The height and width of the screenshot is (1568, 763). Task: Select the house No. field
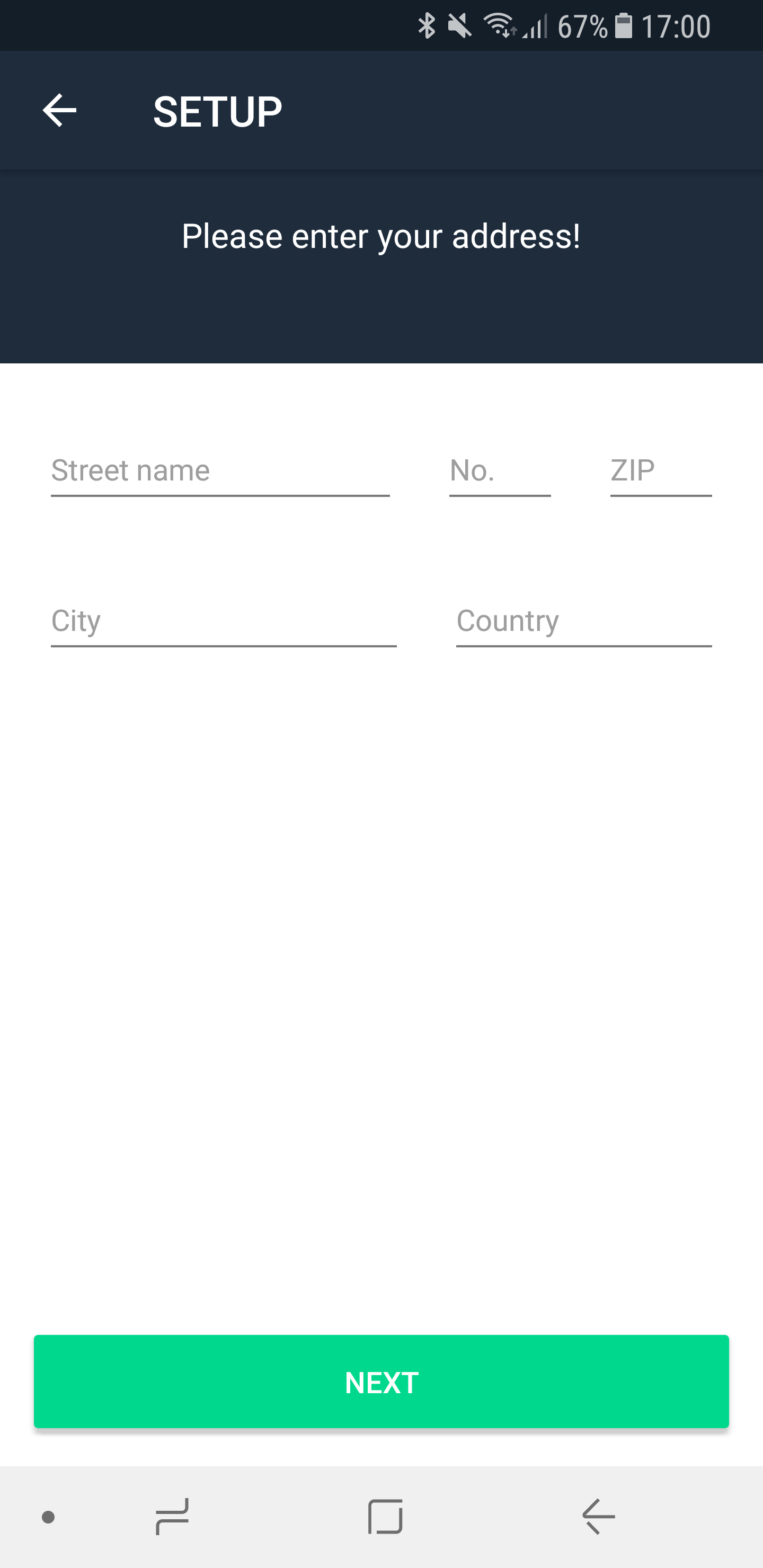(x=499, y=471)
